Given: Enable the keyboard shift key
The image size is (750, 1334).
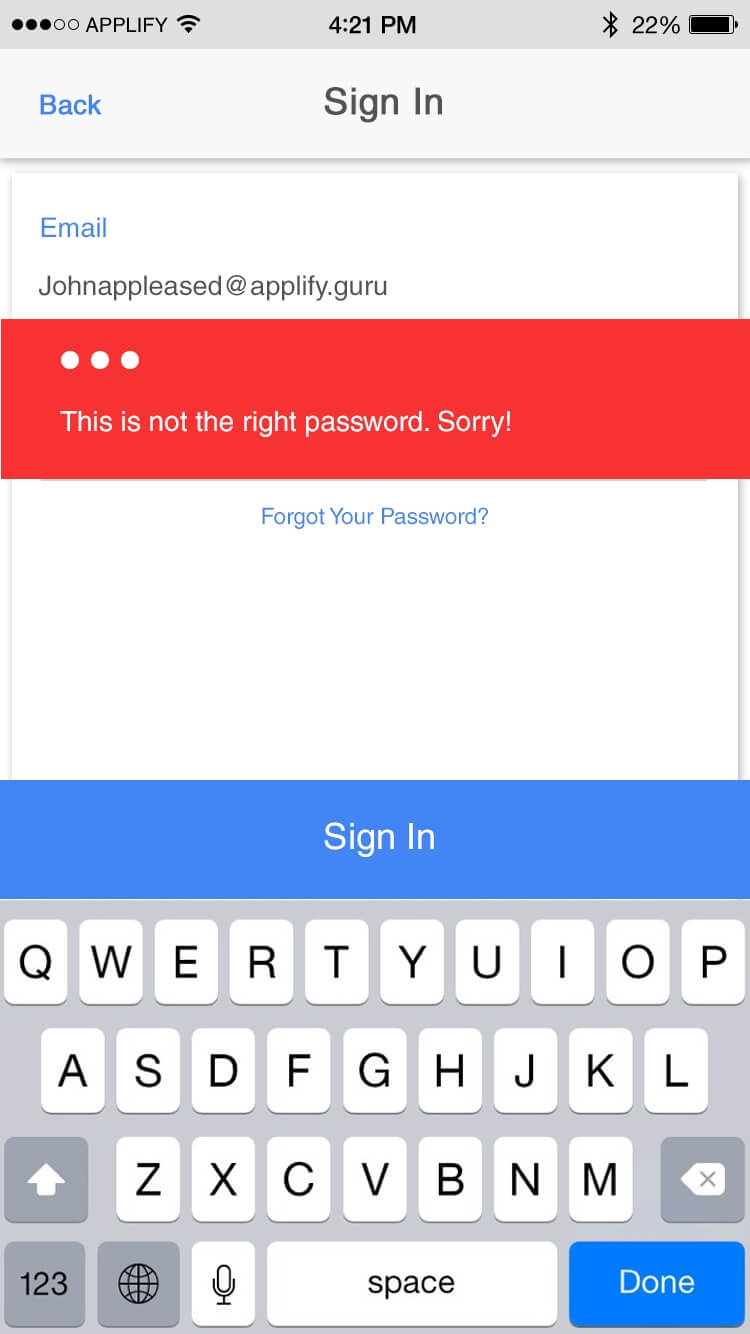Looking at the screenshot, I should (x=46, y=1180).
